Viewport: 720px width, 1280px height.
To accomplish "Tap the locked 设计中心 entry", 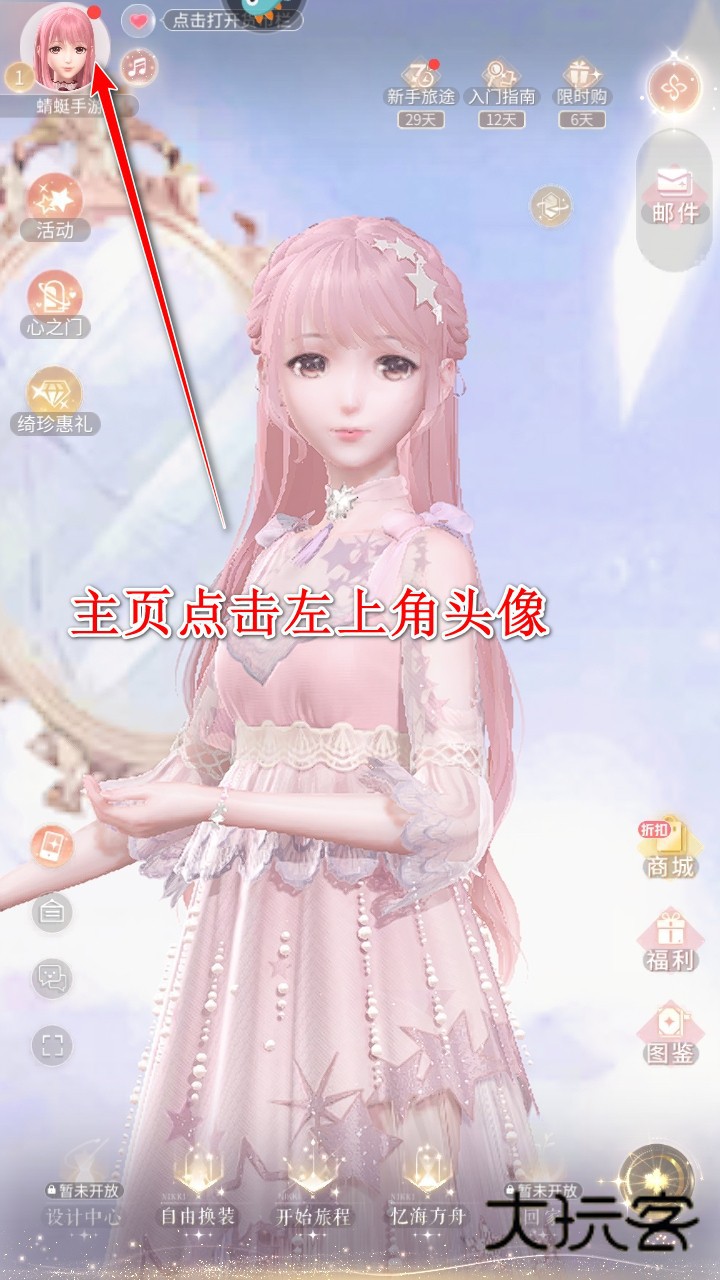I will (x=84, y=1203).
